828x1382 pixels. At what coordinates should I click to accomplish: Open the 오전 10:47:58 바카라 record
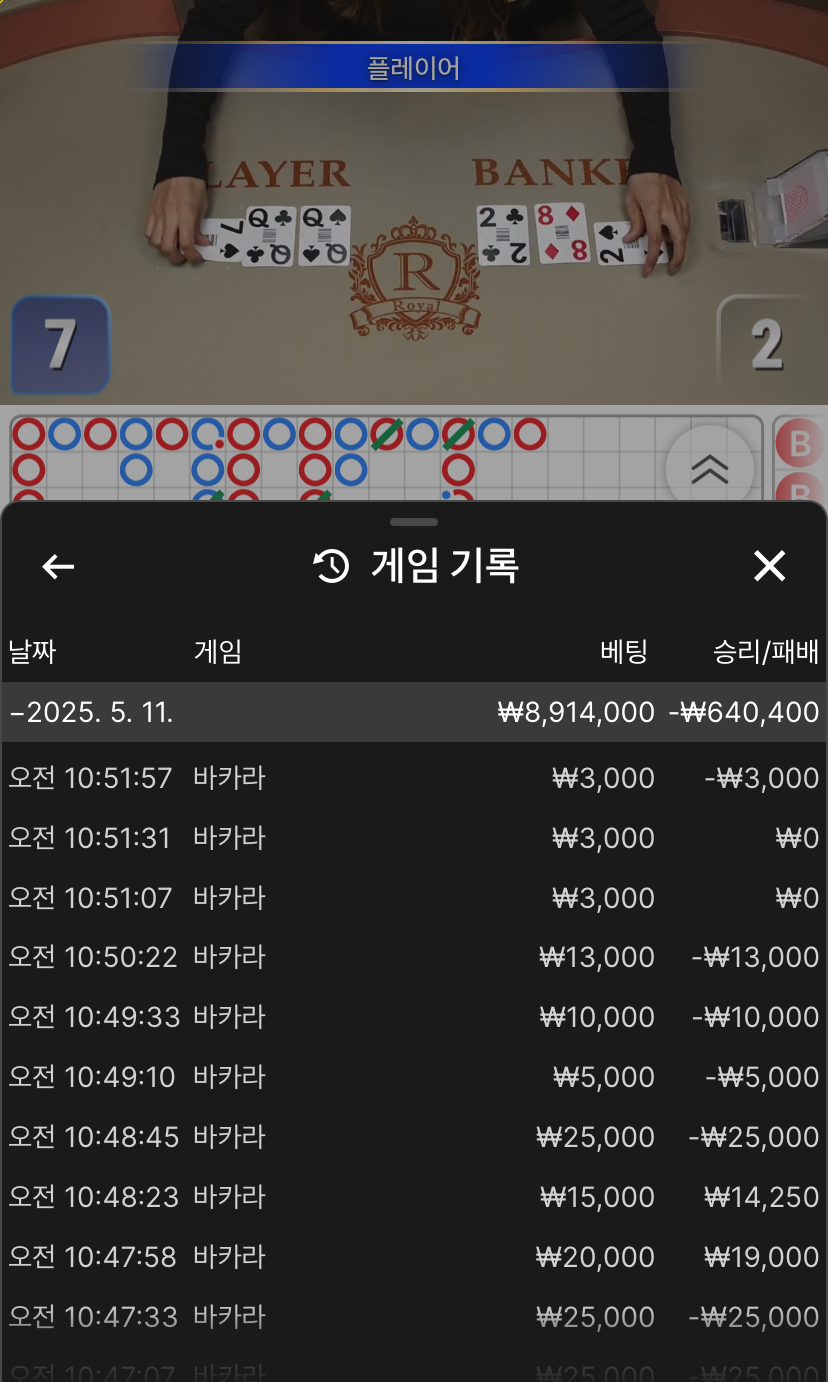(x=414, y=1257)
